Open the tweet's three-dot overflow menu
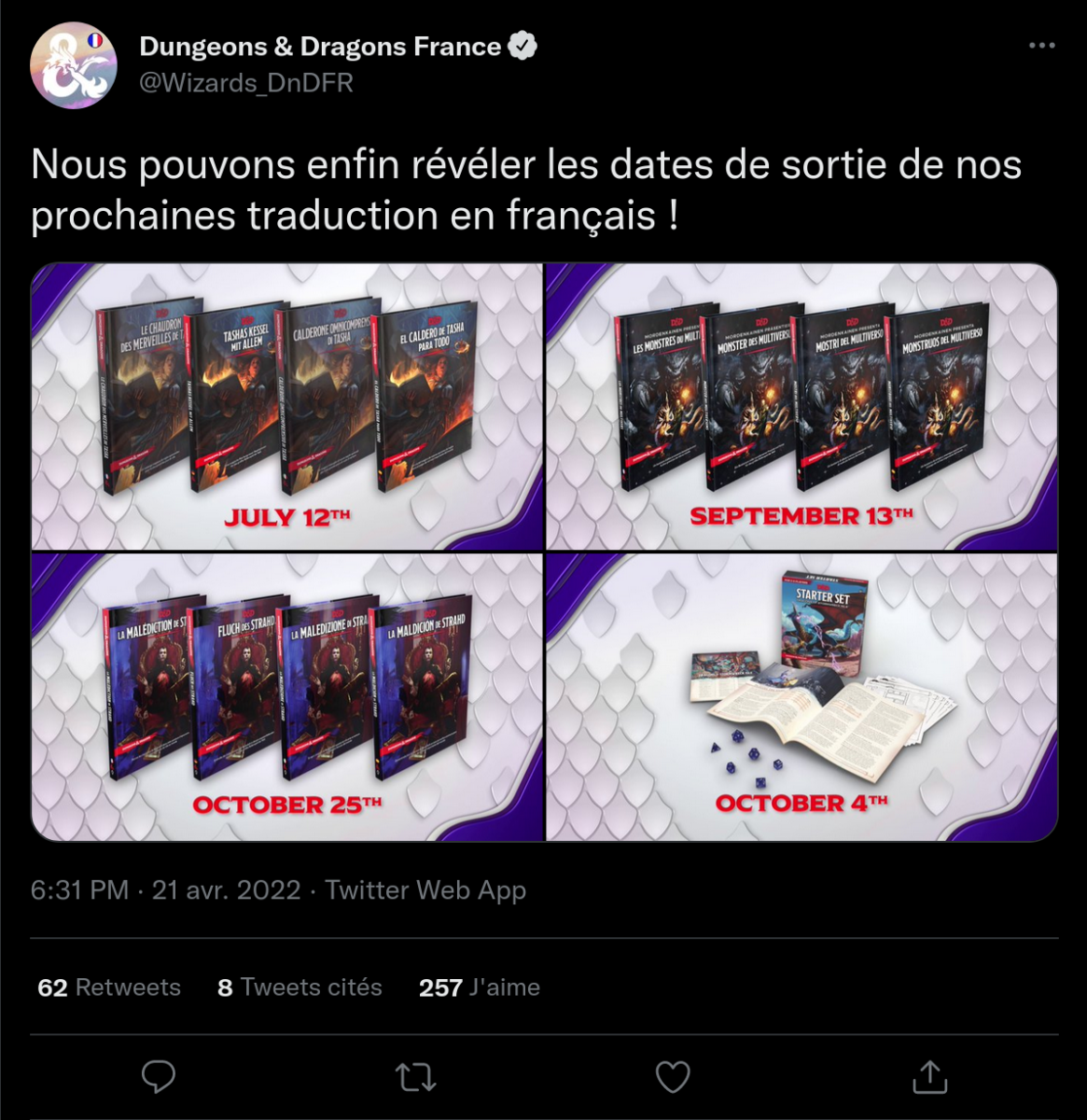 click(x=1041, y=46)
